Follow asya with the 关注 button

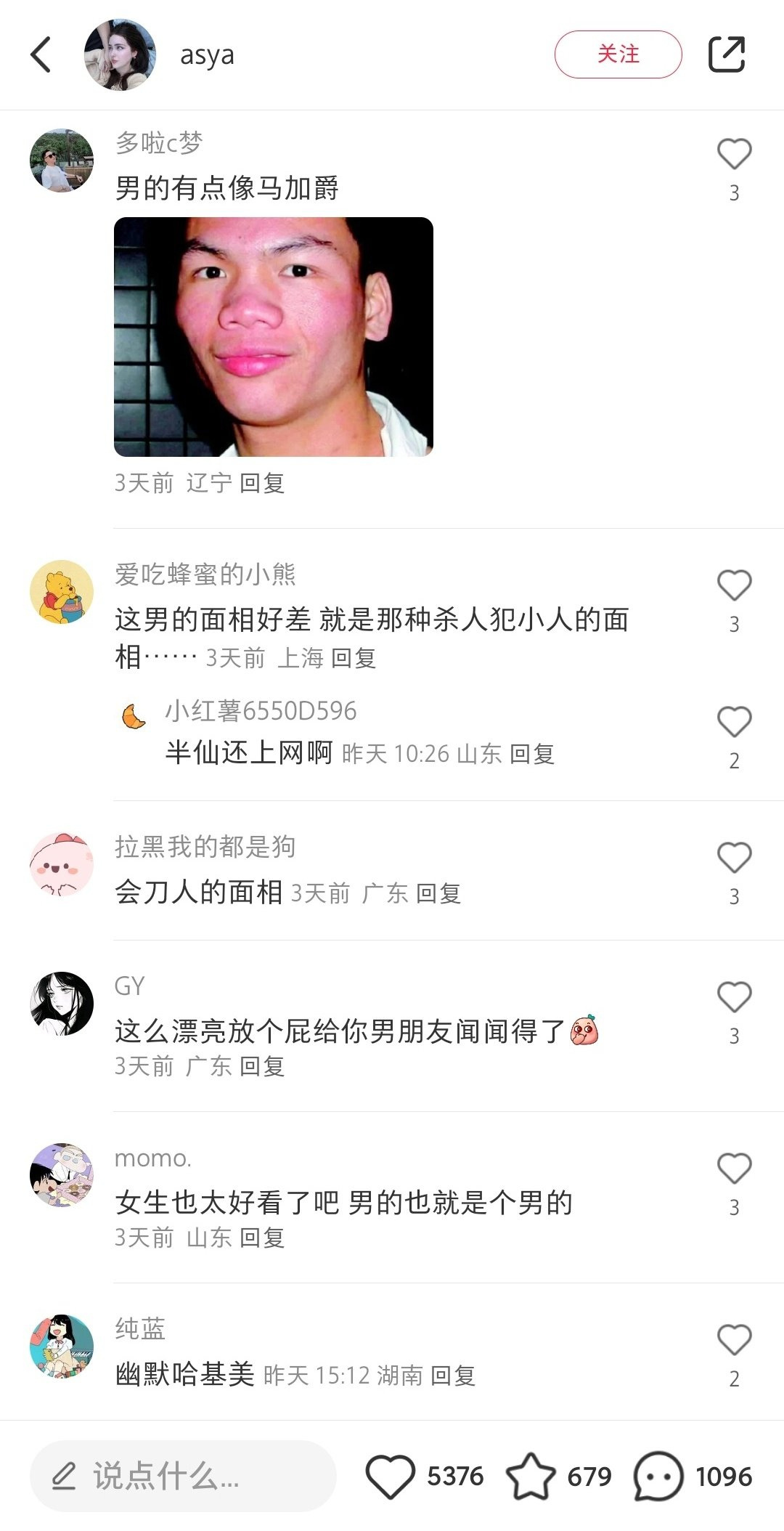[x=618, y=54]
